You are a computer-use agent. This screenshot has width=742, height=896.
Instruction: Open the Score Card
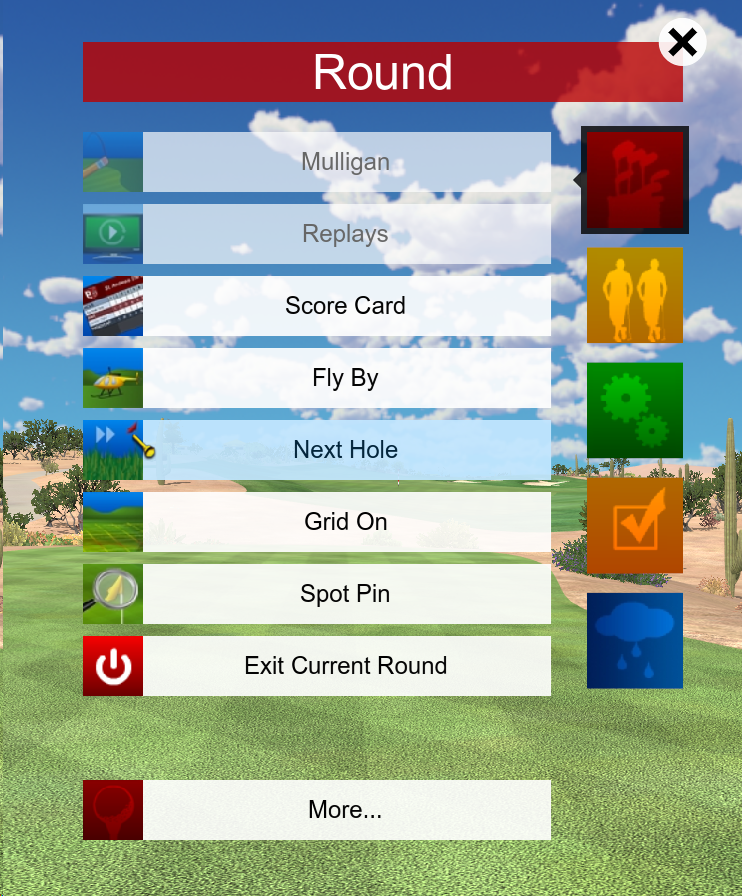pyautogui.click(x=345, y=306)
